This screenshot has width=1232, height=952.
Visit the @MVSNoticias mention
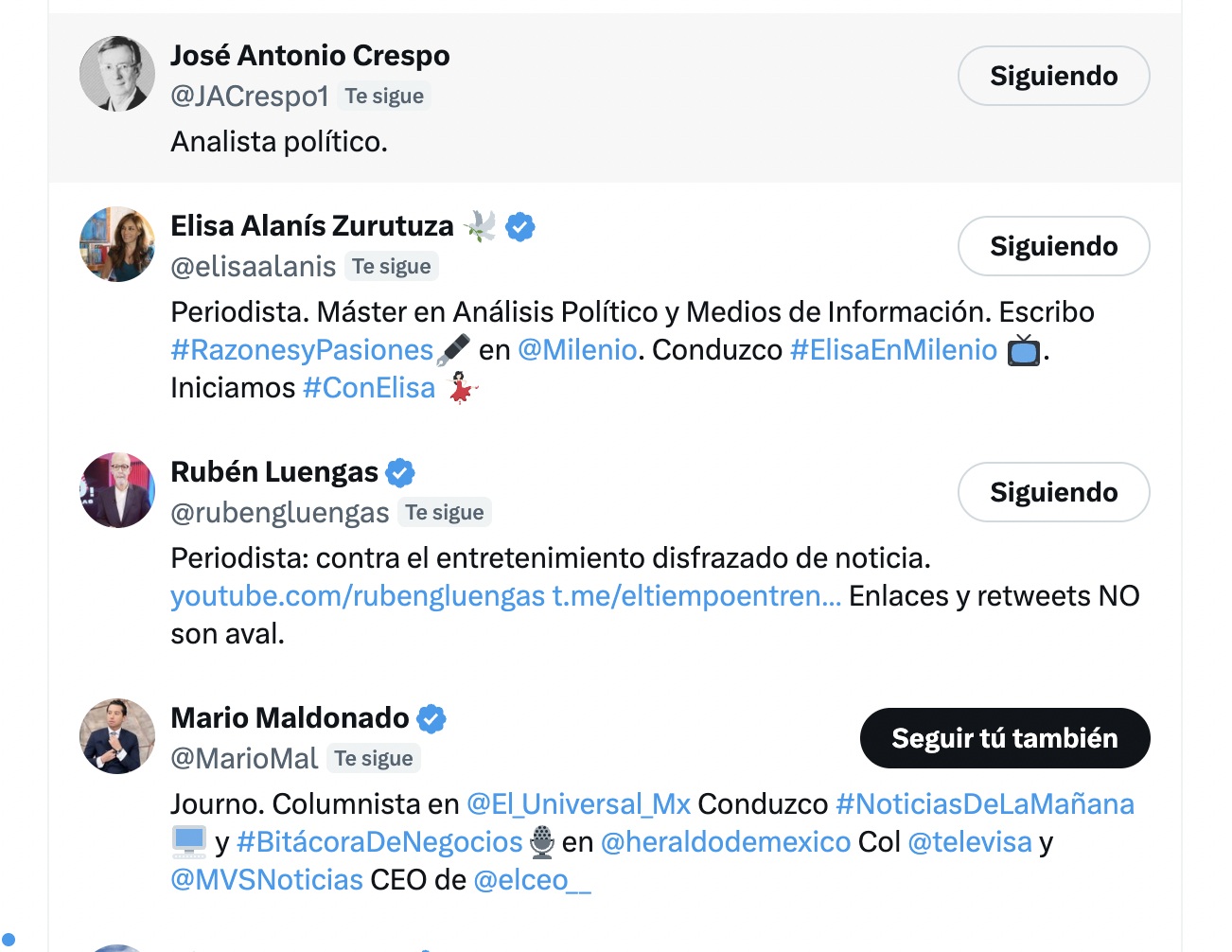[x=267, y=880]
